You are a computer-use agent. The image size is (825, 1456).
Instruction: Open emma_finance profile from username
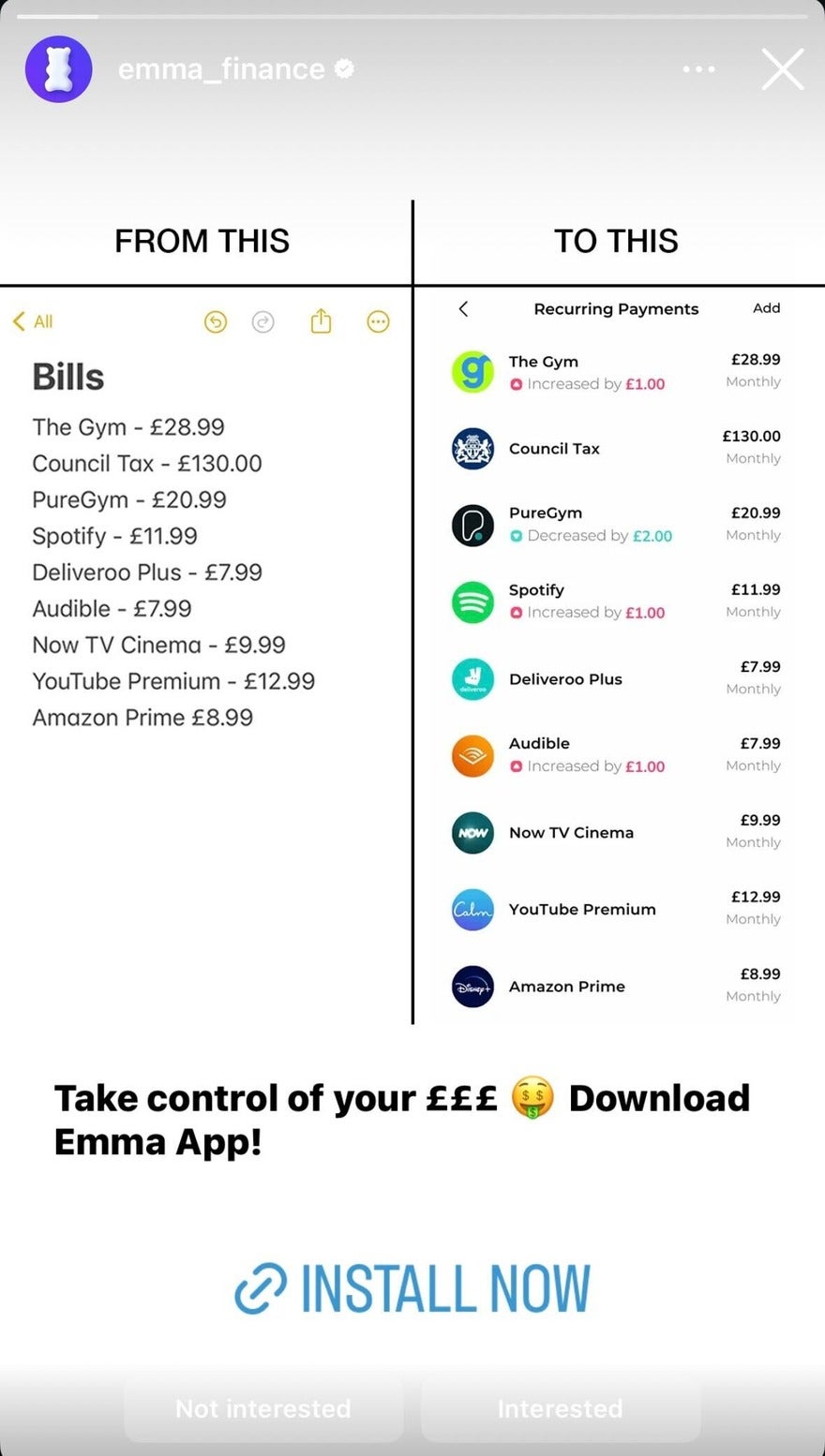[x=221, y=69]
